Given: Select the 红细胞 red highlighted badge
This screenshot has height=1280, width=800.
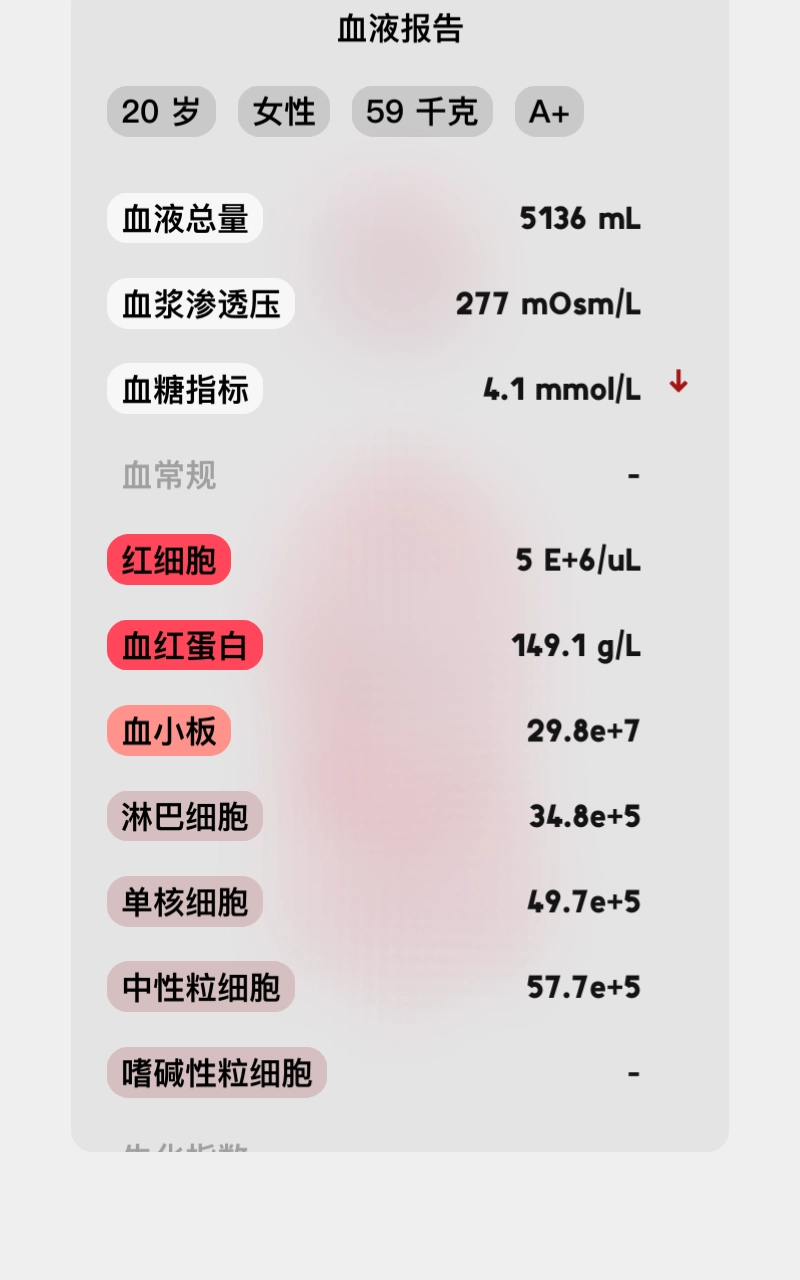Looking at the screenshot, I should point(168,560).
